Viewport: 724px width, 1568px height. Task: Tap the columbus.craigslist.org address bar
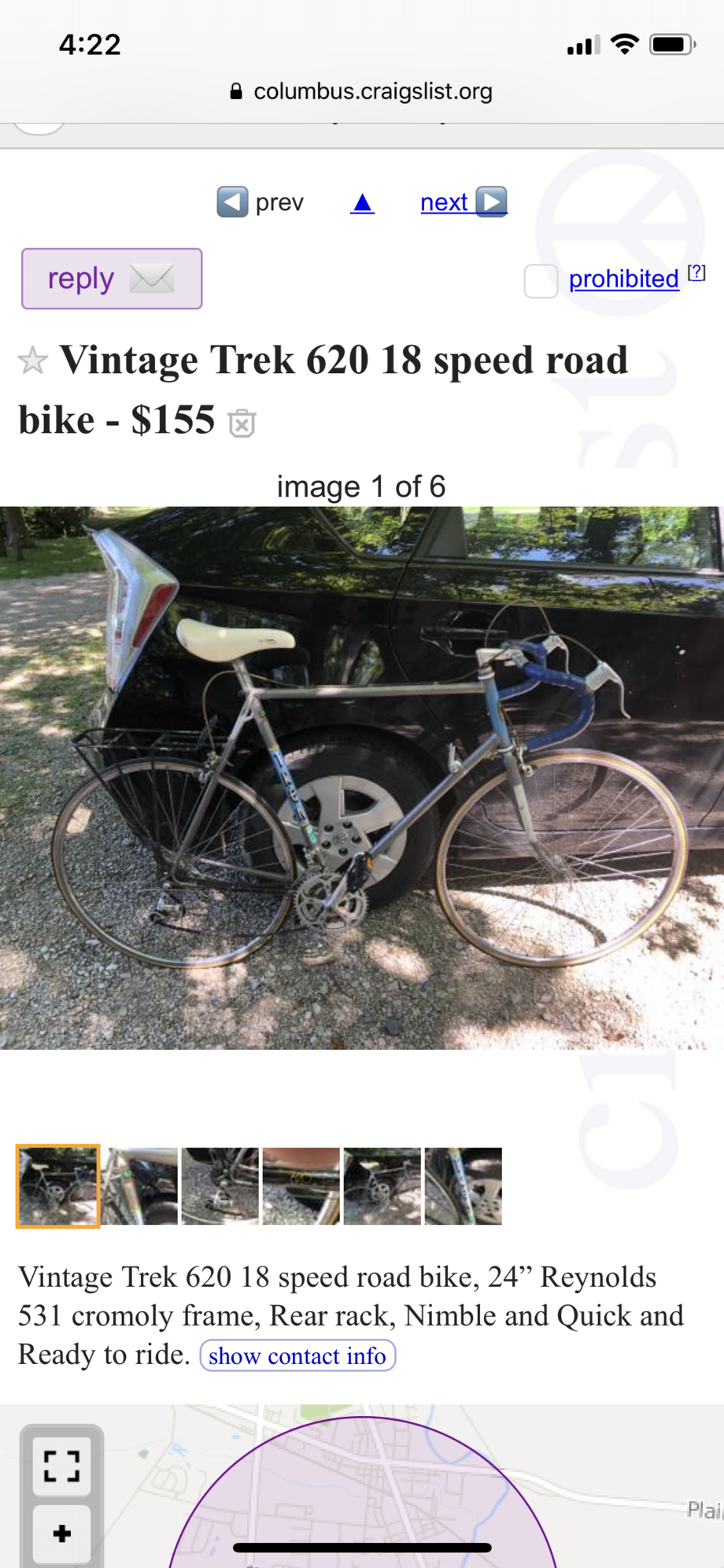point(362,91)
